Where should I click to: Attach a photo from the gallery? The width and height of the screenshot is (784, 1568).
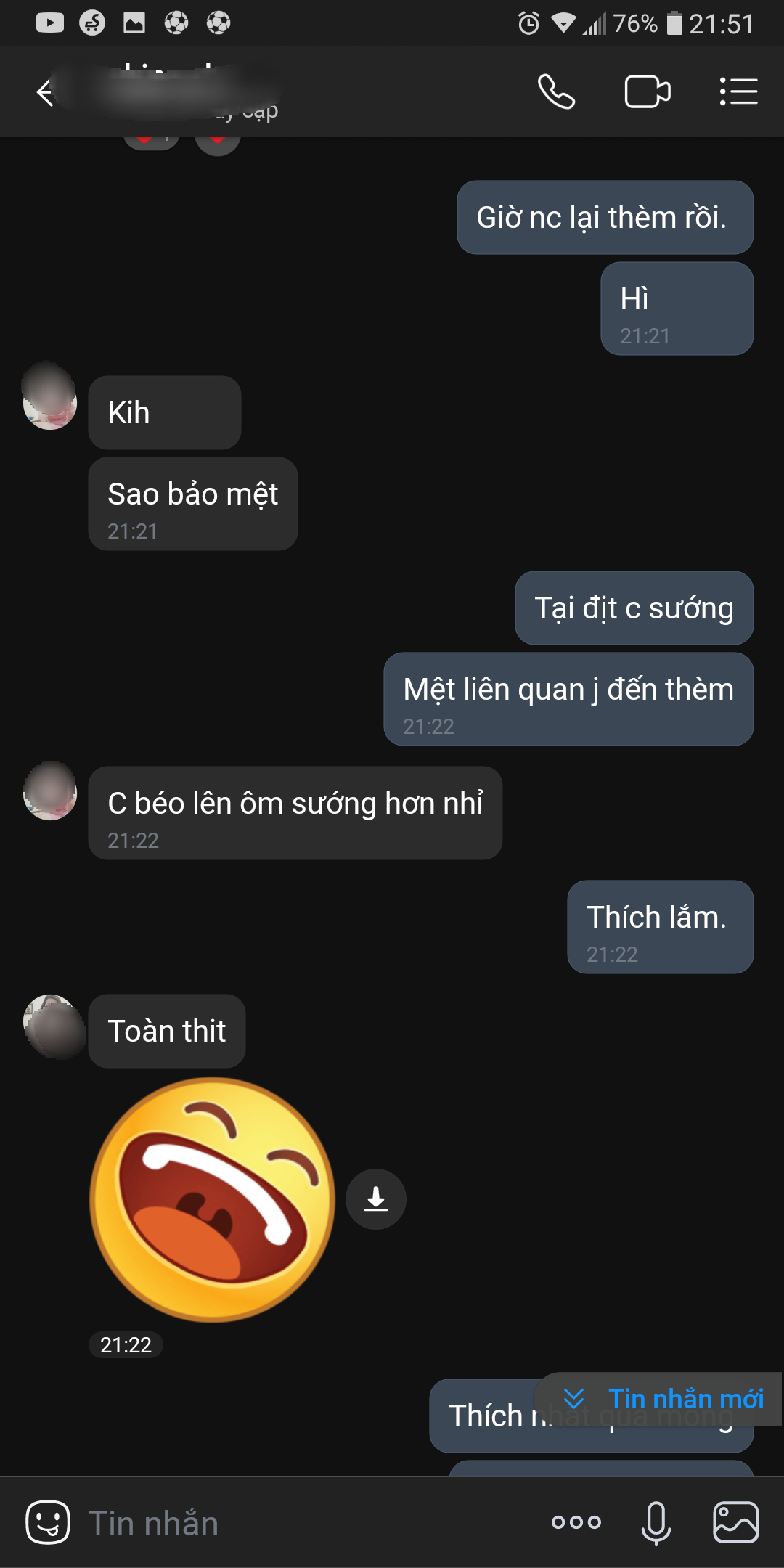[x=736, y=1522]
